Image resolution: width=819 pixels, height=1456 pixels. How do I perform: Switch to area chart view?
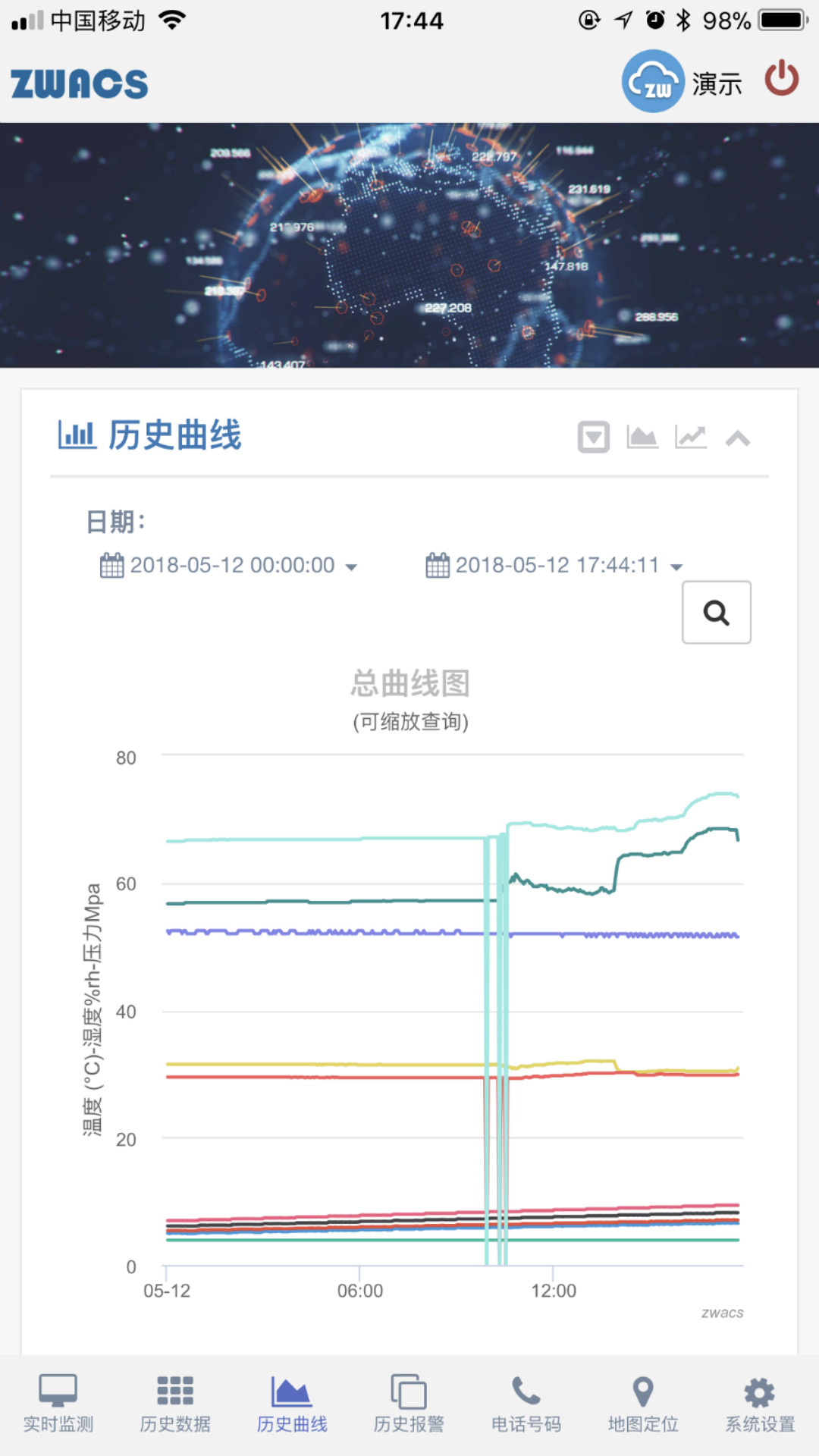coord(642,438)
